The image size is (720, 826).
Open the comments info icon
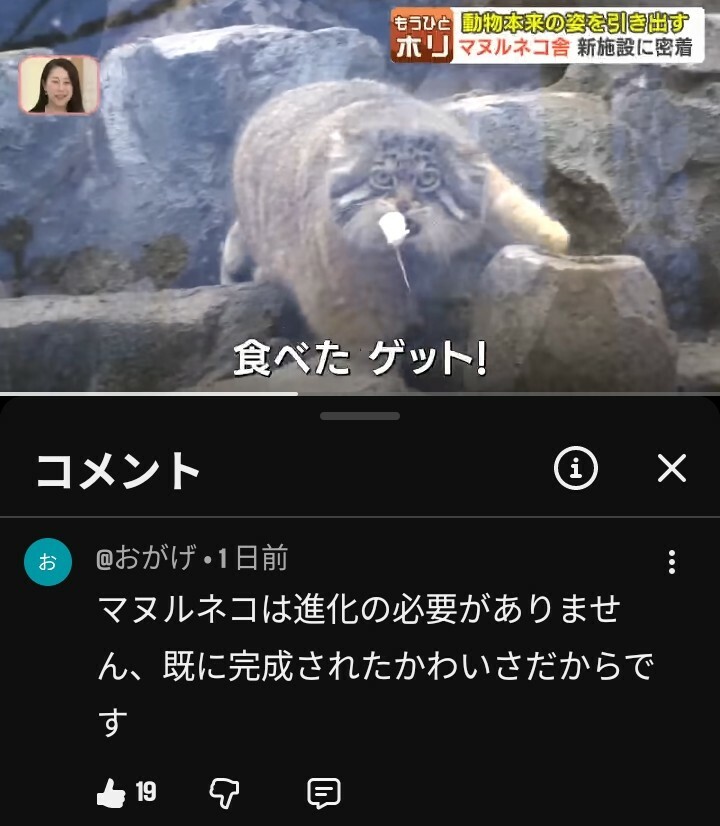point(576,468)
